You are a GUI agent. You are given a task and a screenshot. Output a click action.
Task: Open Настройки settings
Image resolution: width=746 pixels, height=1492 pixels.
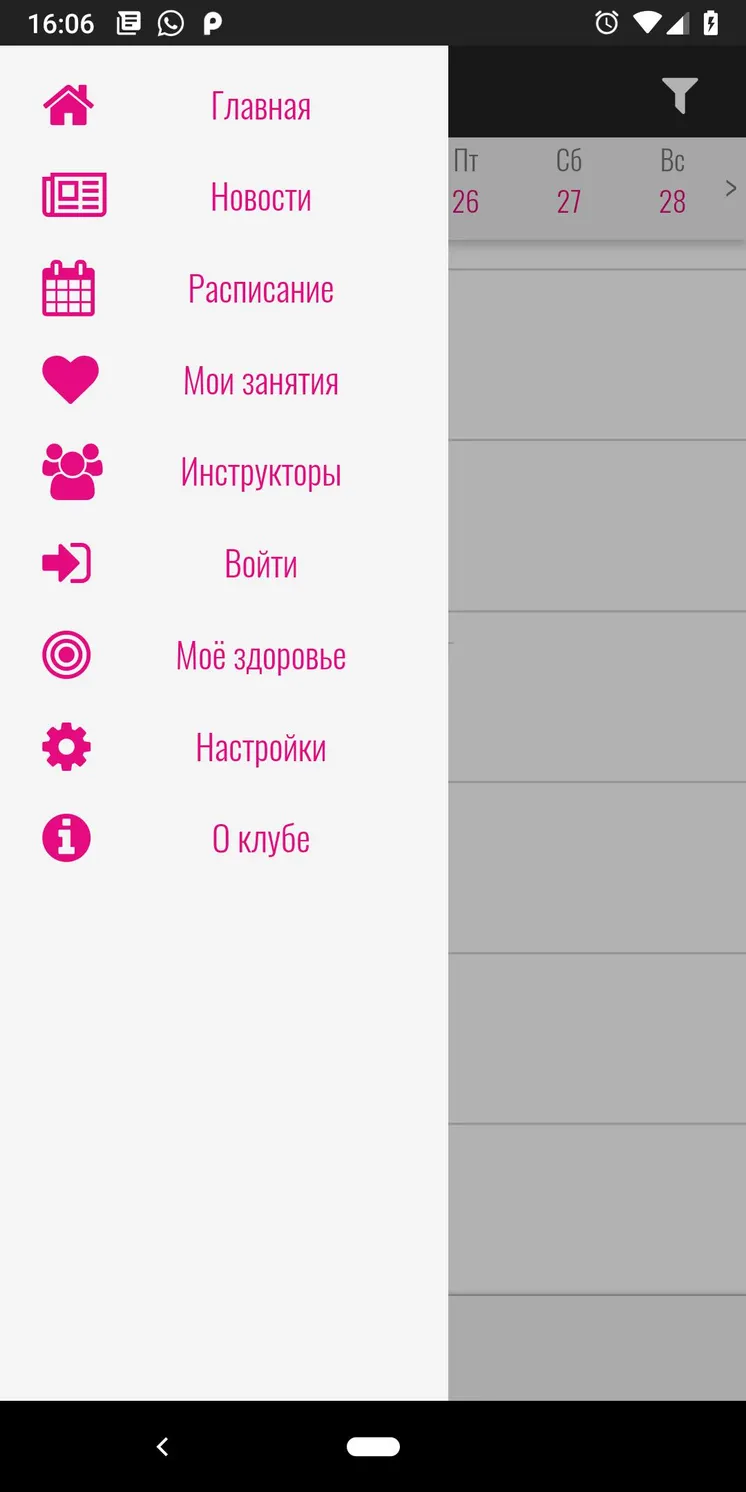(224, 747)
